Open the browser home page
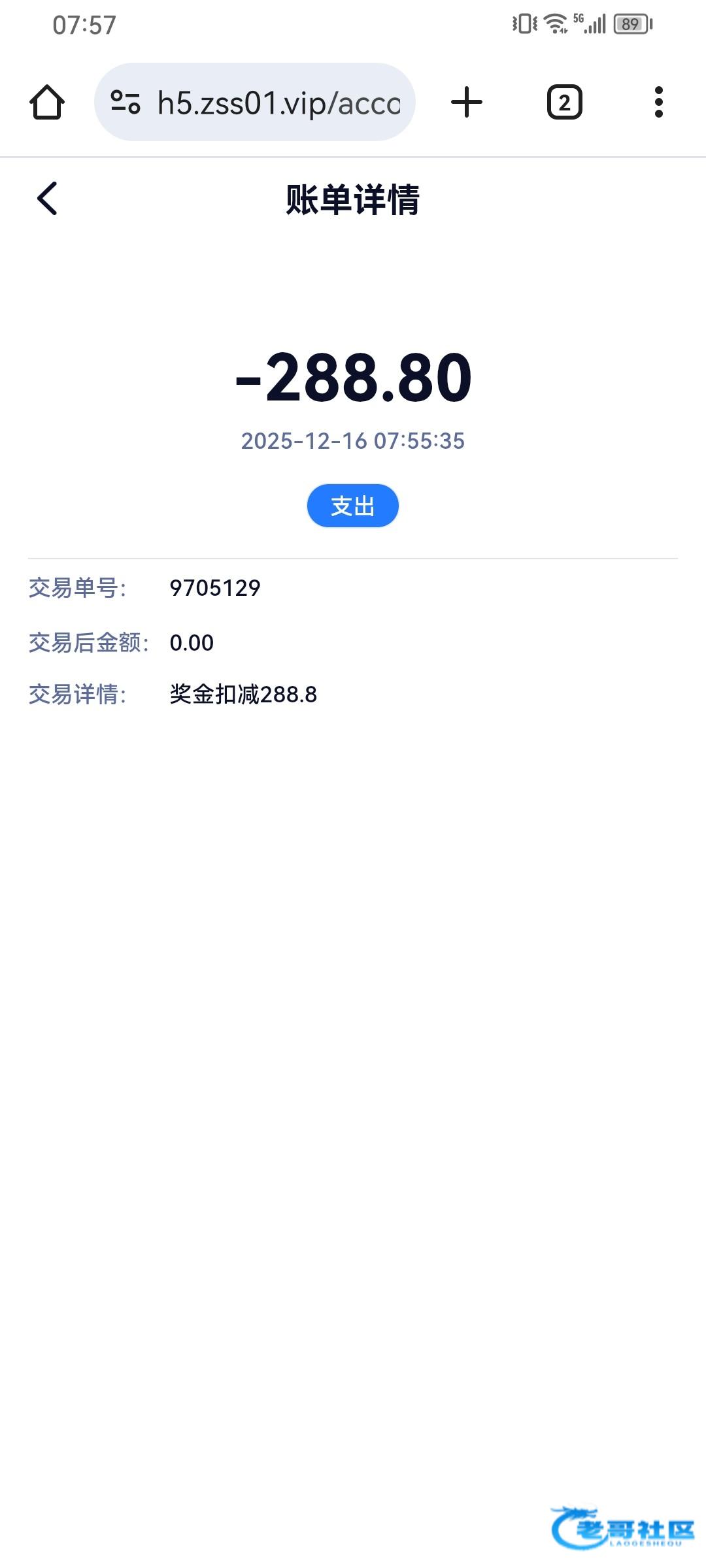Viewport: 706px width, 1568px height. tap(47, 103)
